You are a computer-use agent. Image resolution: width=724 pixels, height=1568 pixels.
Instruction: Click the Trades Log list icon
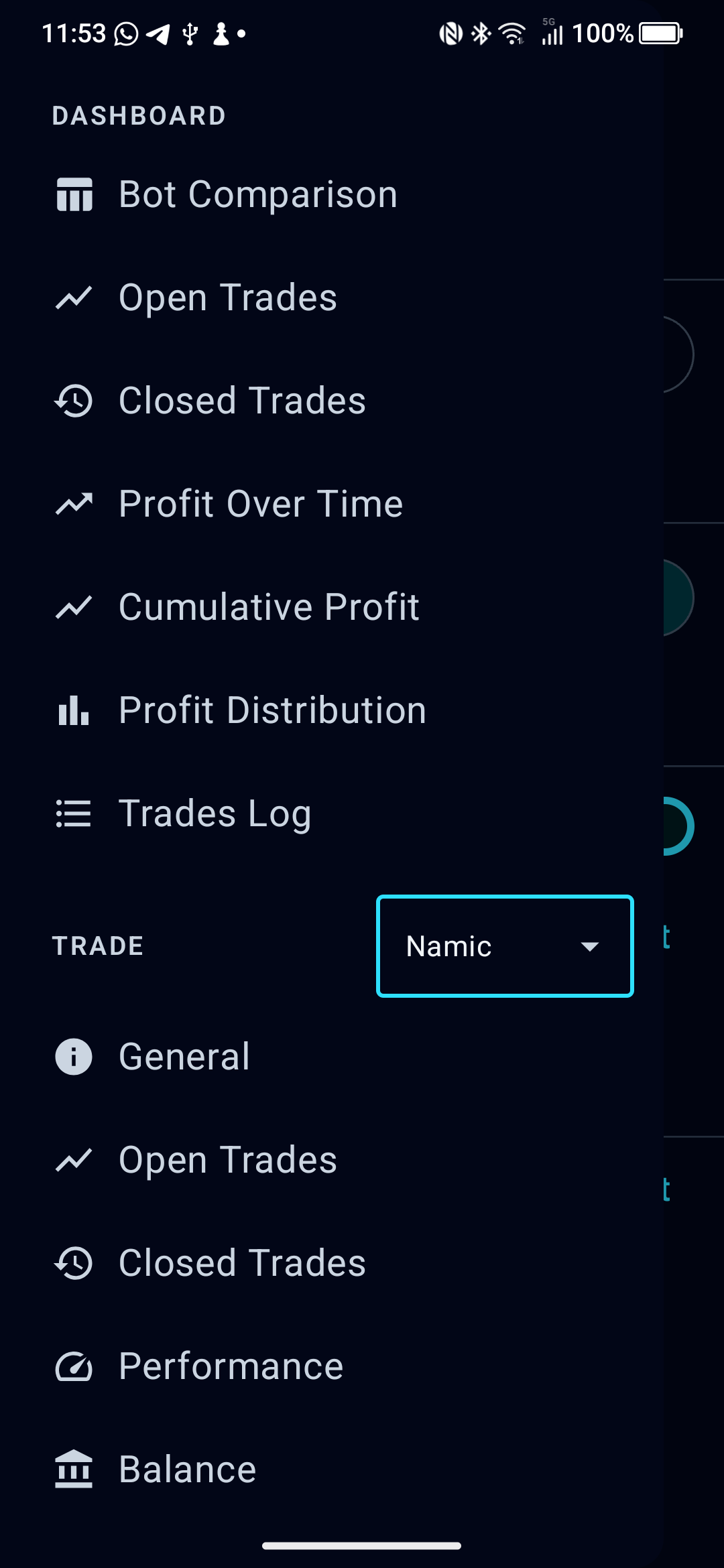pyautogui.click(x=74, y=813)
